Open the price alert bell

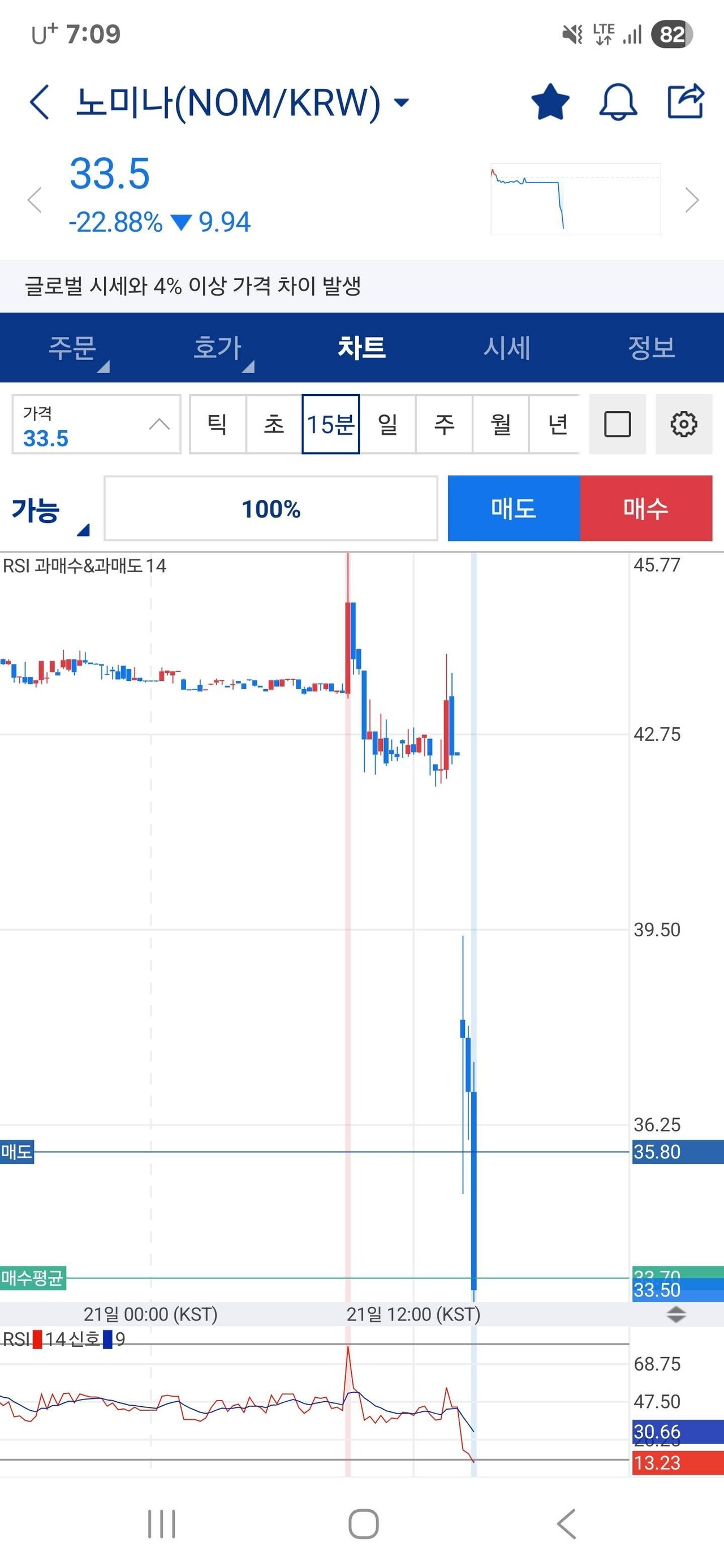pyautogui.click(x=618, y=102)
